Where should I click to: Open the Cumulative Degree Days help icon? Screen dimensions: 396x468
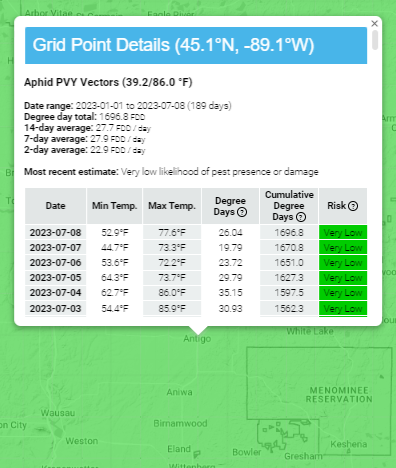pos(301,217)
